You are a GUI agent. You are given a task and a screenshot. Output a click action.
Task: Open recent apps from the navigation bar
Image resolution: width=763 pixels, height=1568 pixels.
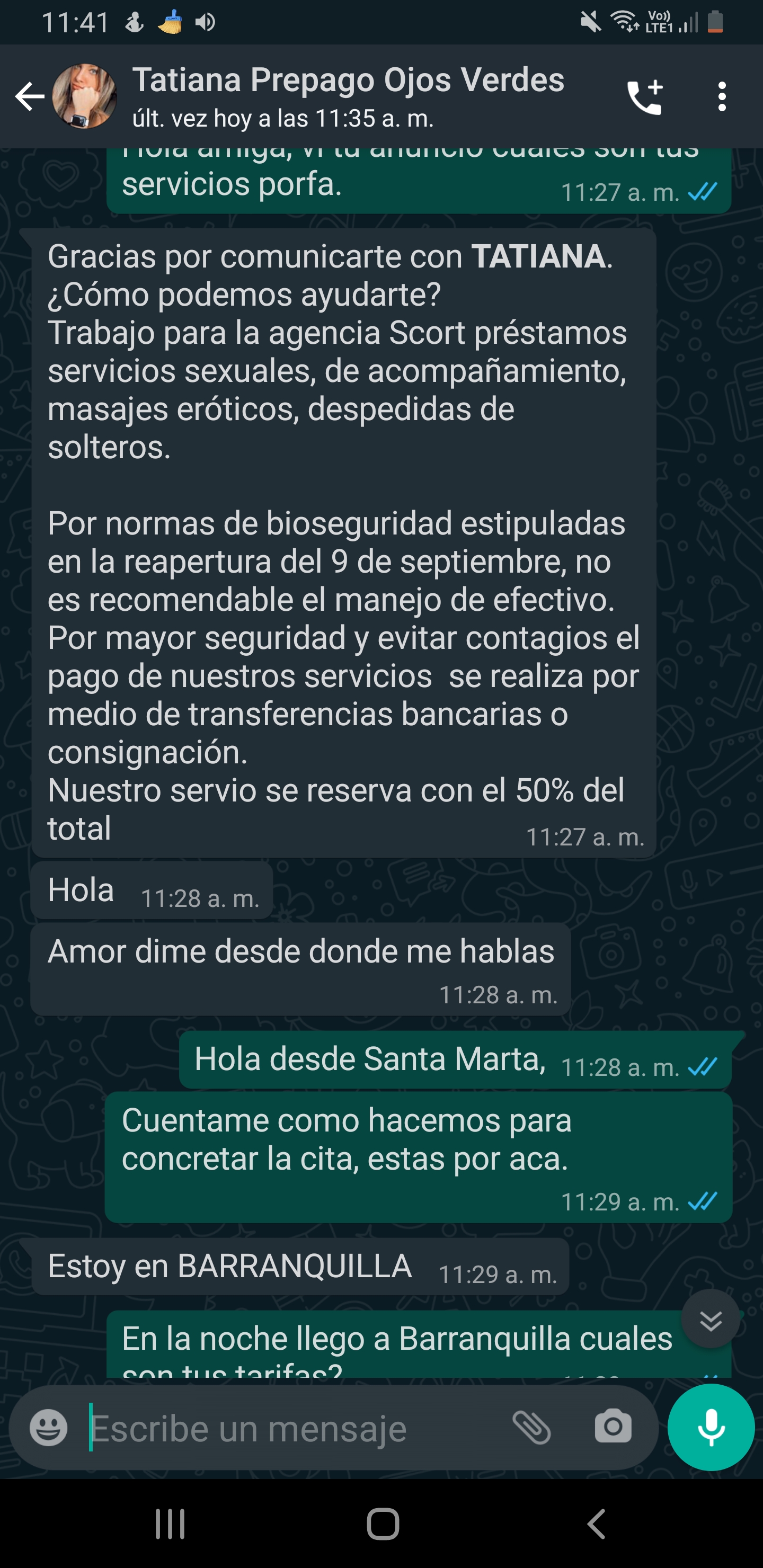tap(170, 1524)
